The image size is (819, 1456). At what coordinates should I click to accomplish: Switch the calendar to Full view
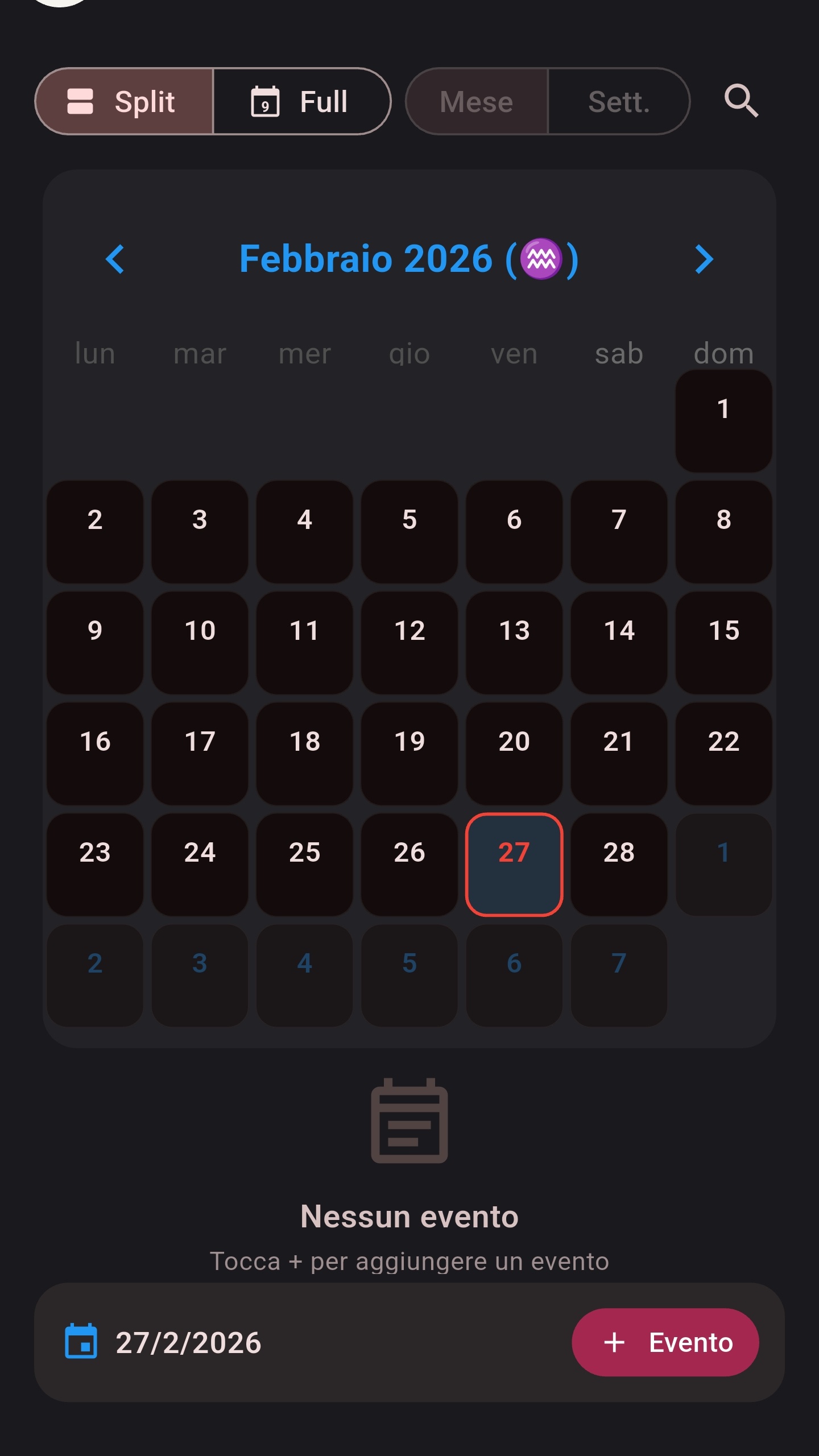[x=301, y=101]
